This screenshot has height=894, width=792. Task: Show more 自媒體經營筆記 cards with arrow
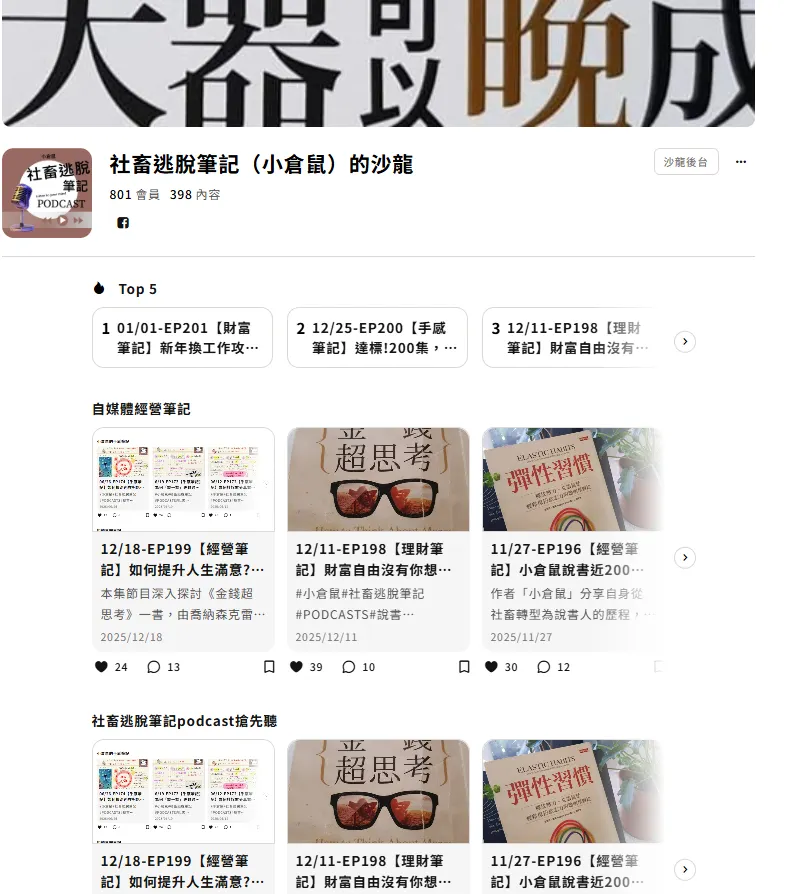click(x=685, y=558)
